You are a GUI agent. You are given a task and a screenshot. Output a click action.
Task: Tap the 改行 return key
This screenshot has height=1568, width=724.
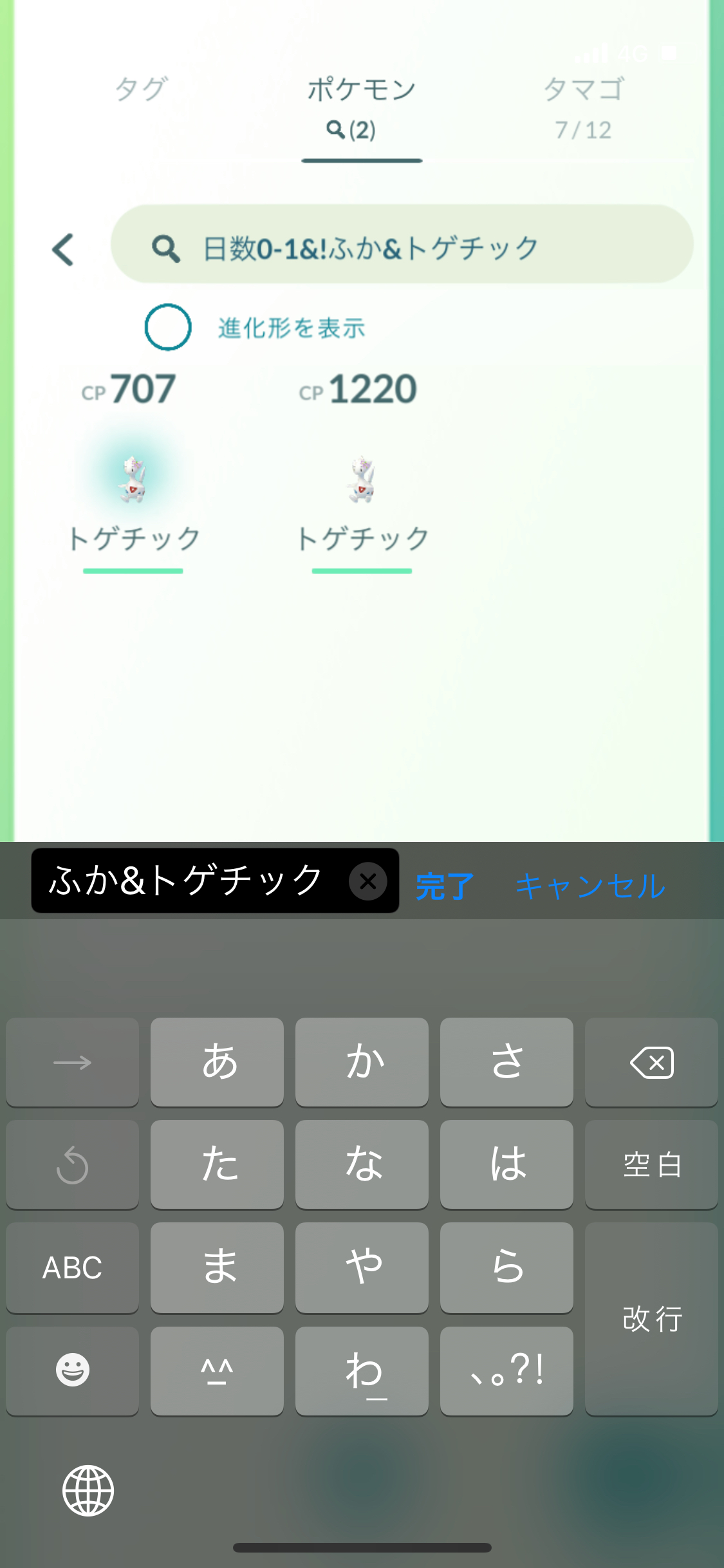pos(651,1318)
